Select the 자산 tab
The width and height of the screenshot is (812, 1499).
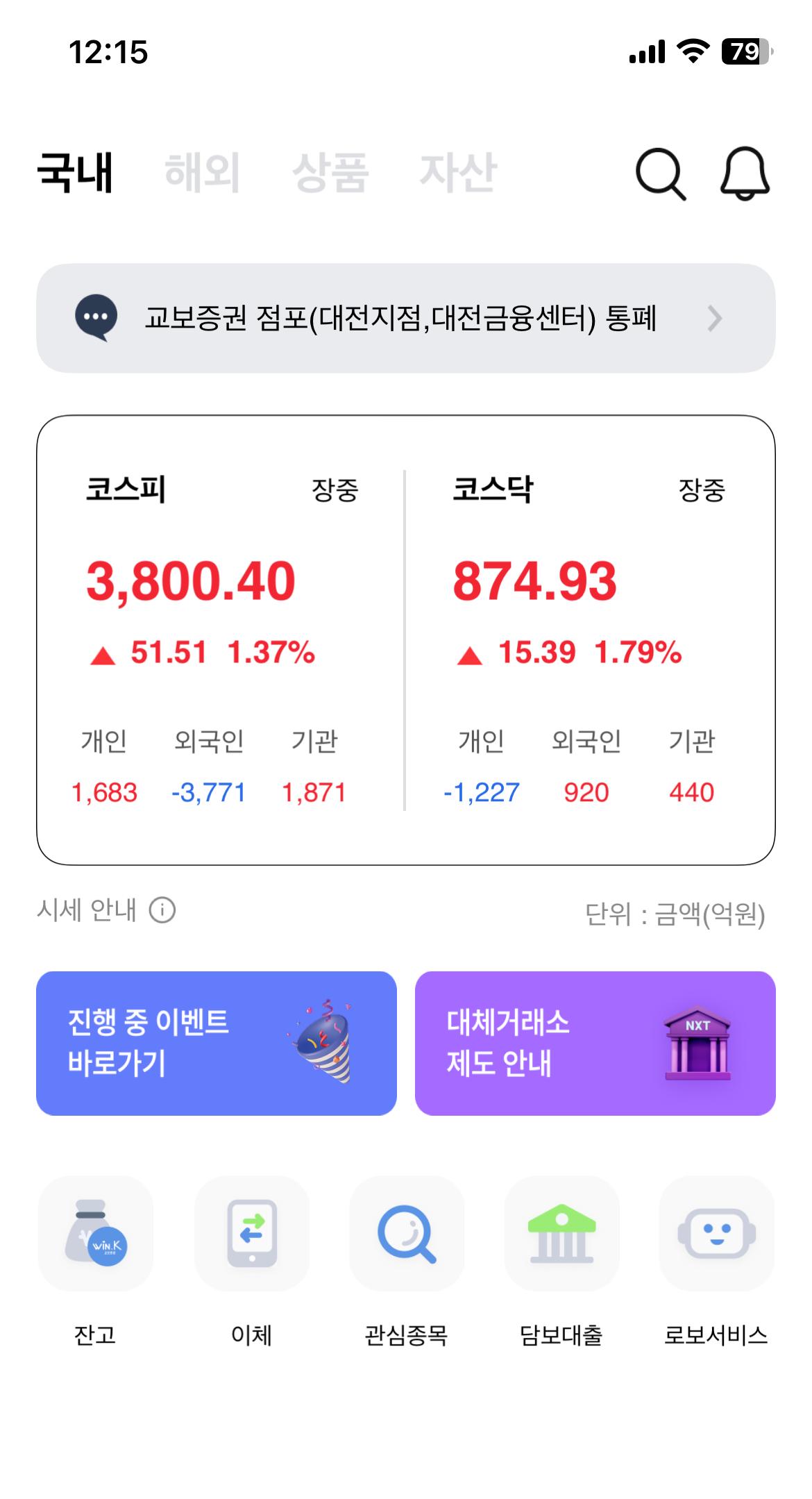coord(459,174)
